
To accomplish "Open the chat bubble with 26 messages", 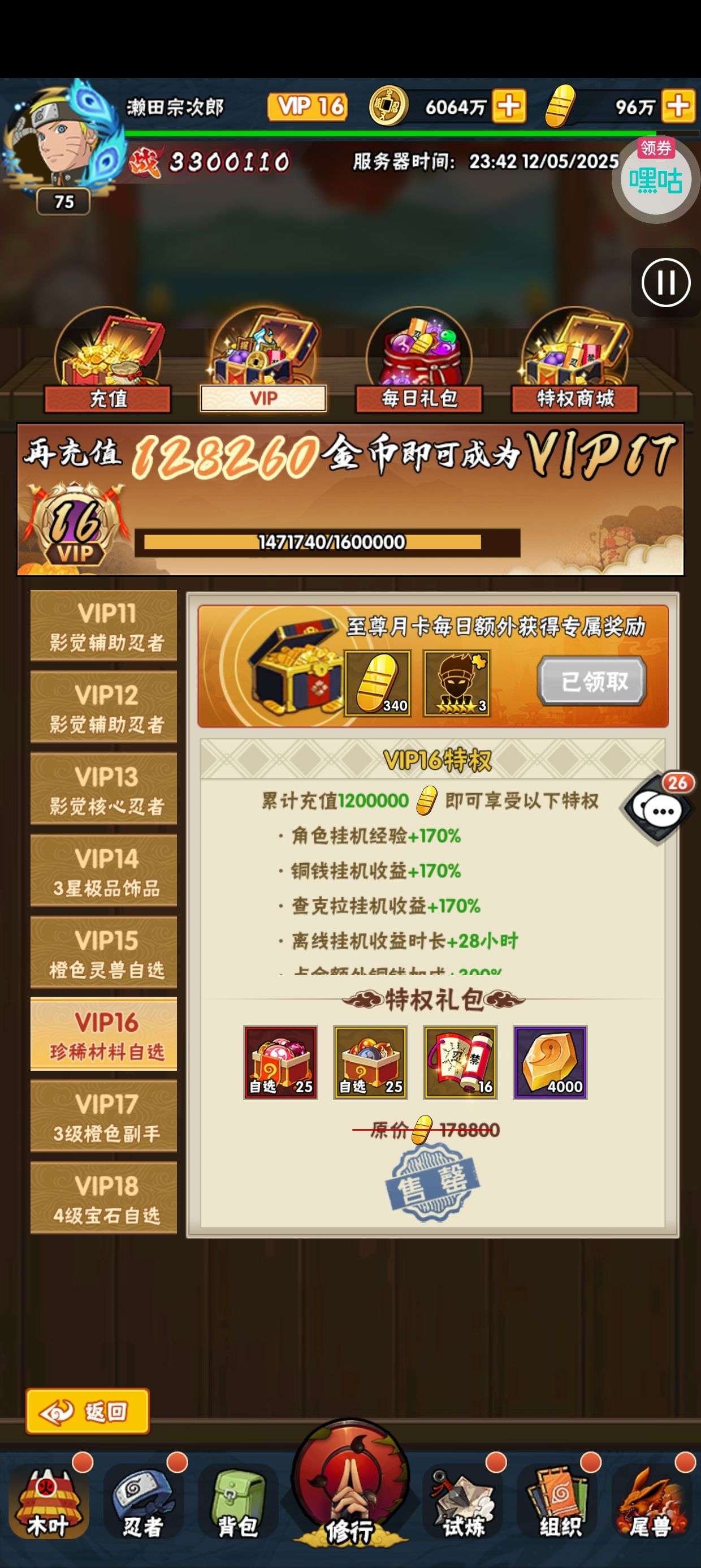I will pyautogui.click(x=659, y=809).
